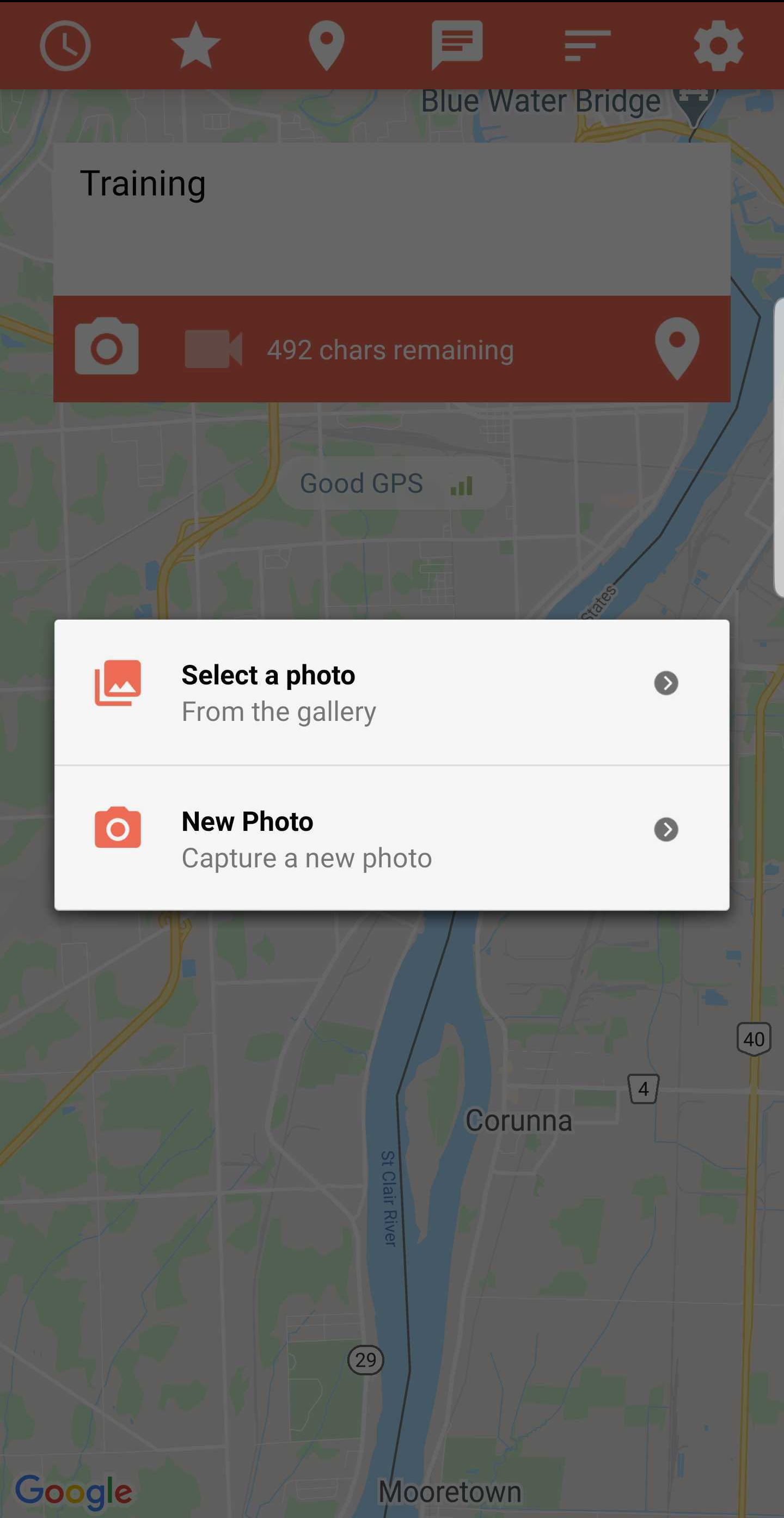Open the history clock tab

(65, 46)
